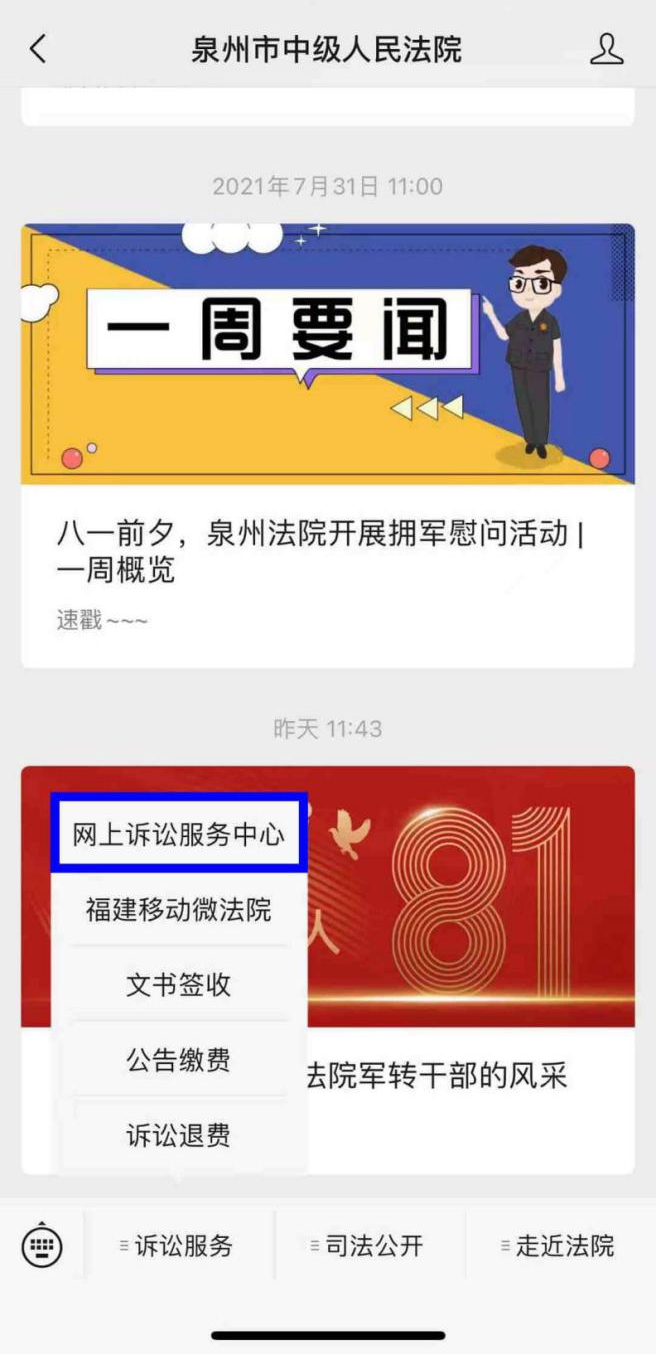Open the account profile icon
This screenshot has height=1354, width=656.
(x=606, y=49)
